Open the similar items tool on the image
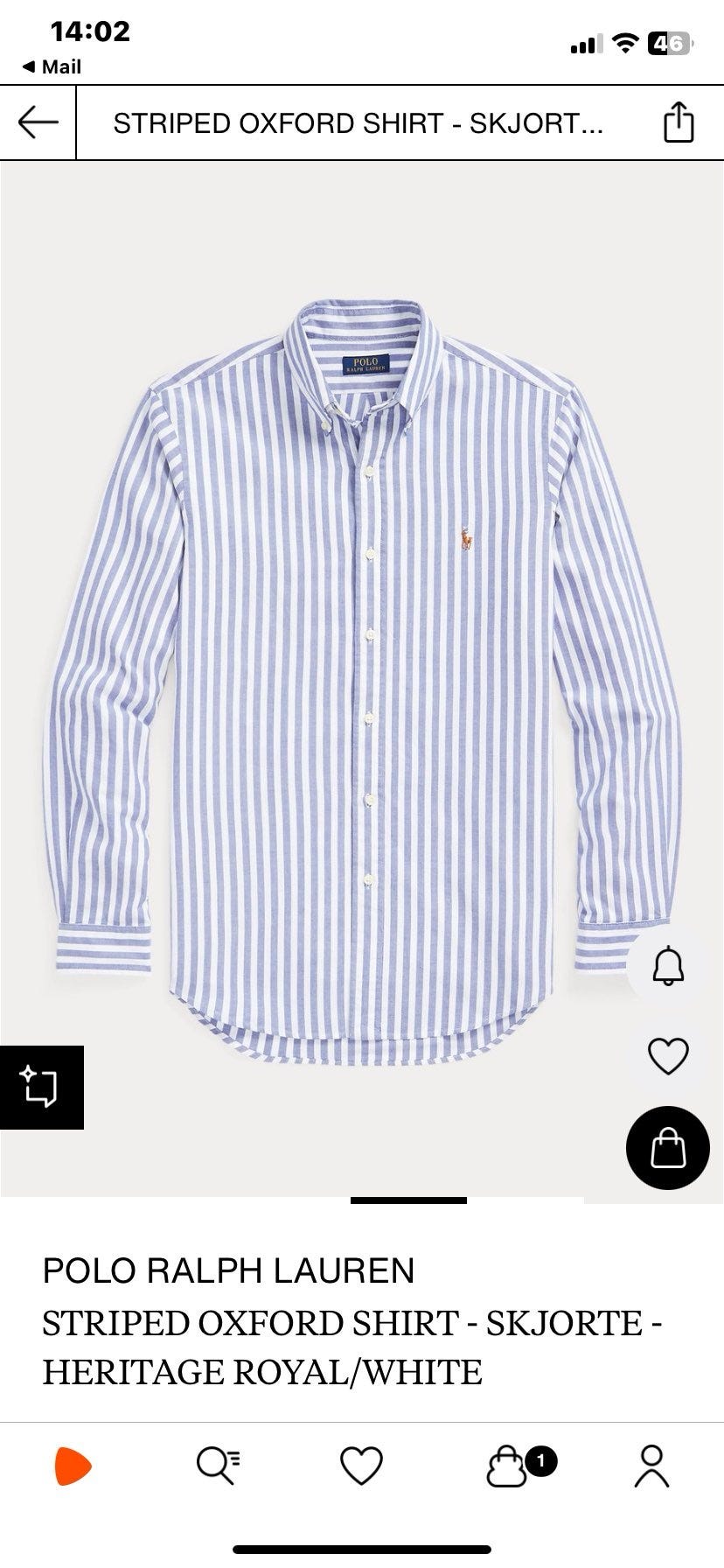 [41, 1088]
